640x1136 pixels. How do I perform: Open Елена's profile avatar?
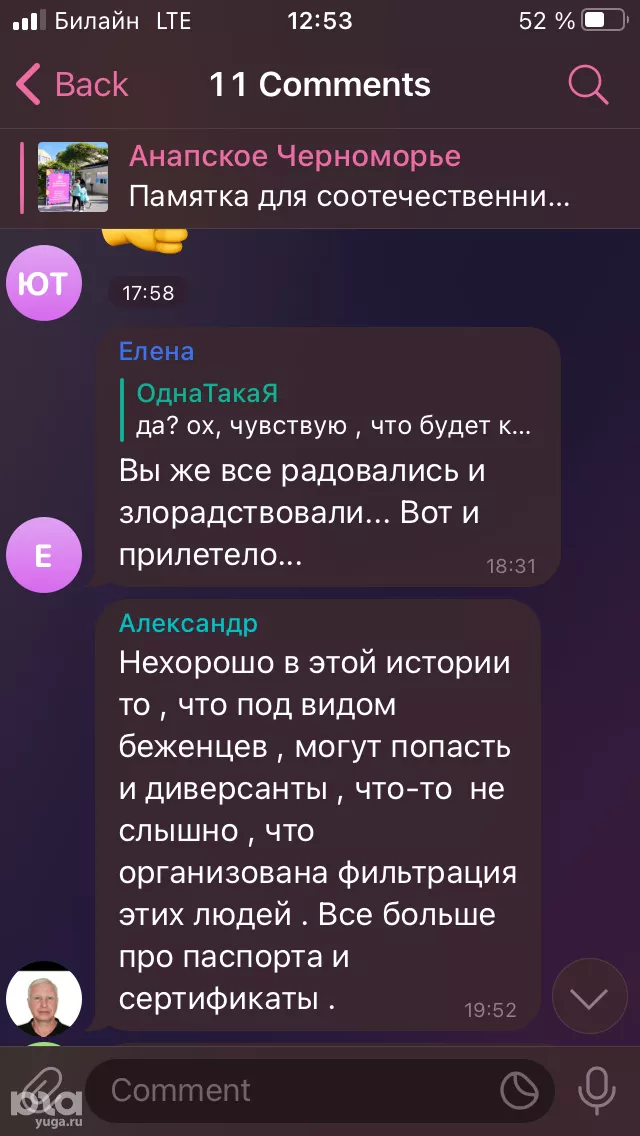43,555
